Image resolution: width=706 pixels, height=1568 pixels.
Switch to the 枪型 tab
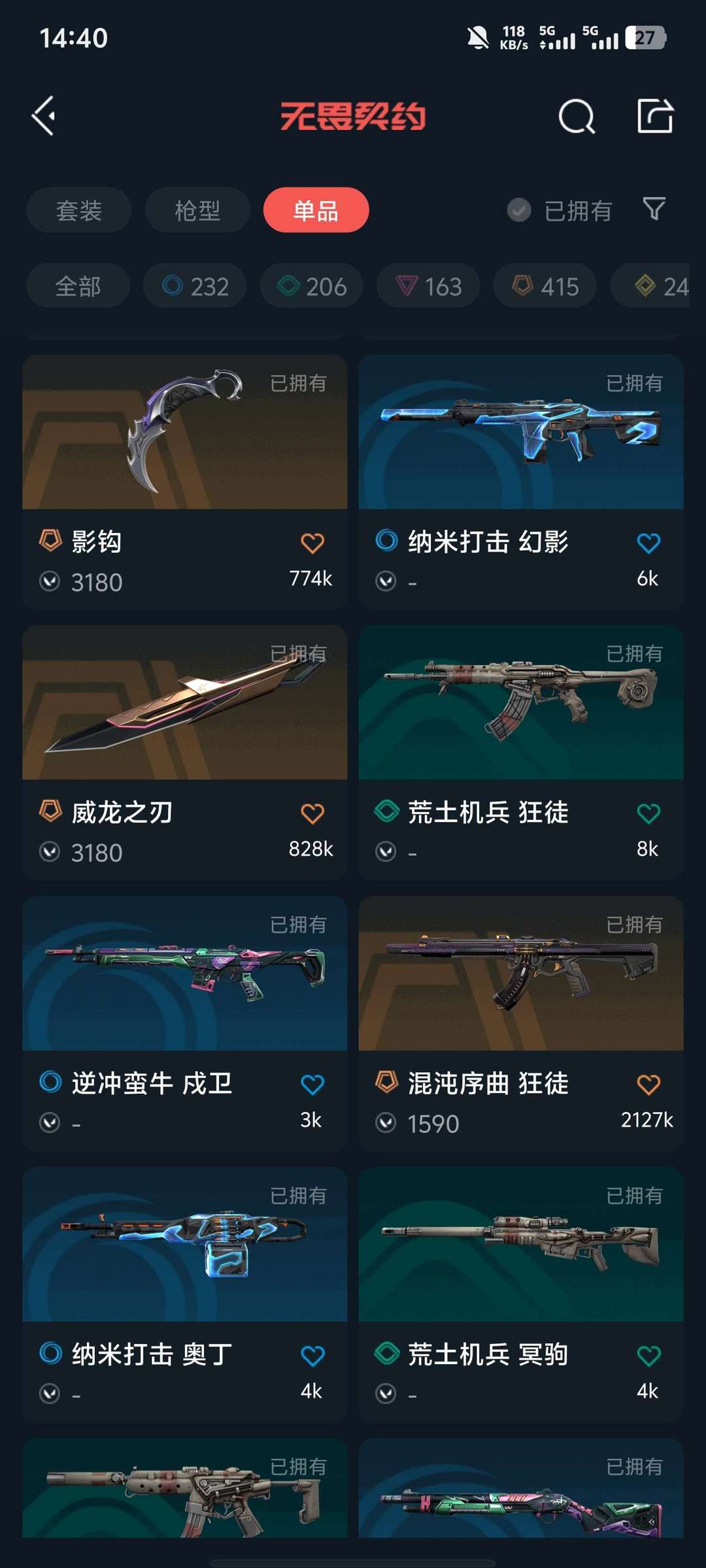197,210
